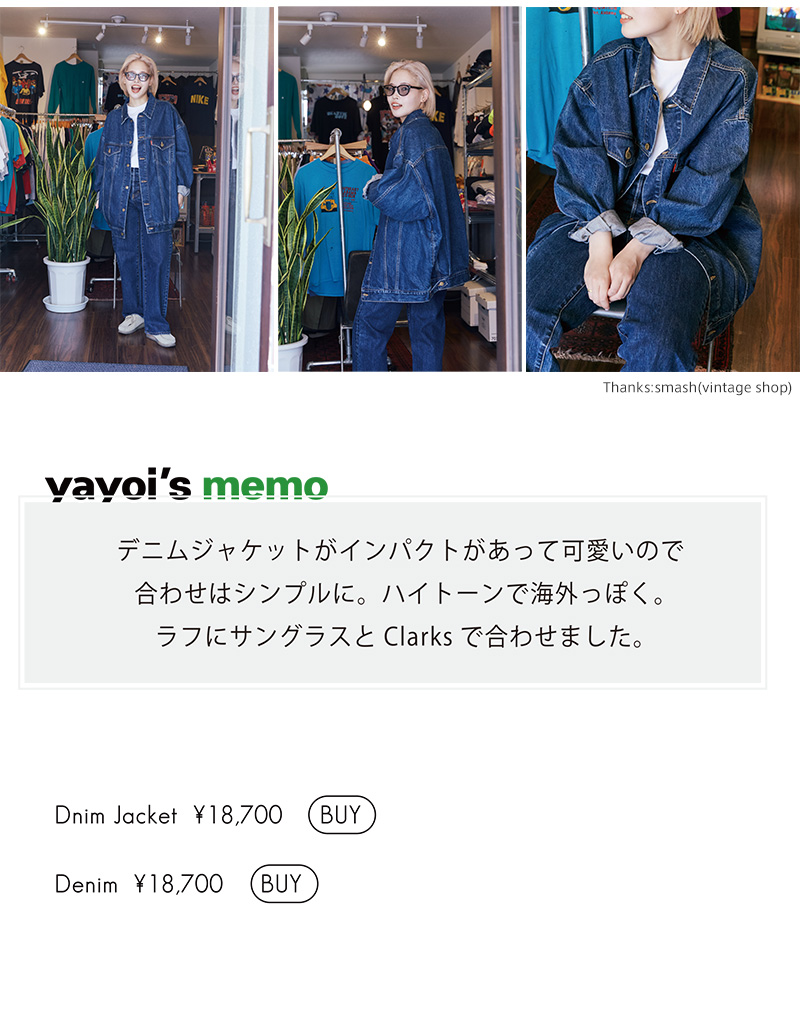Buy the Dnim Jacket for ¥18,700
This screenshot has width=800, height=1018.
pyautogui.click(x=341, y=815)
